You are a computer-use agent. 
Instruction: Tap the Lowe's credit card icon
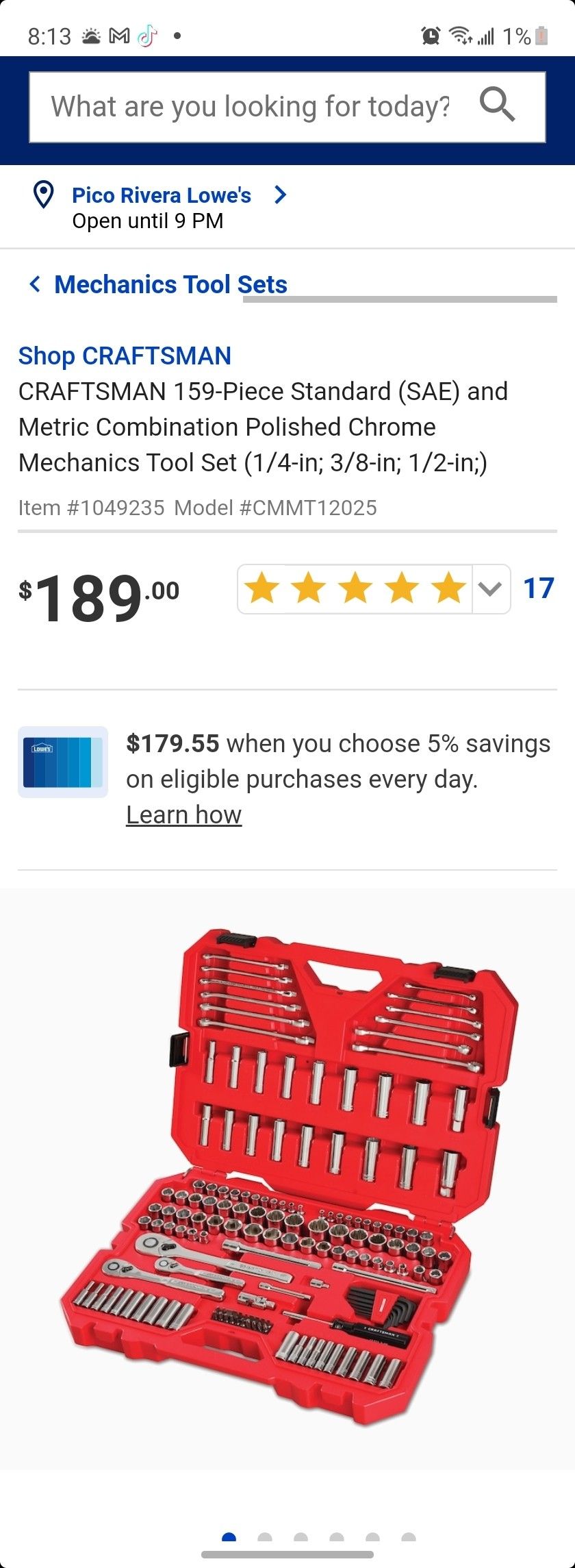62,762
